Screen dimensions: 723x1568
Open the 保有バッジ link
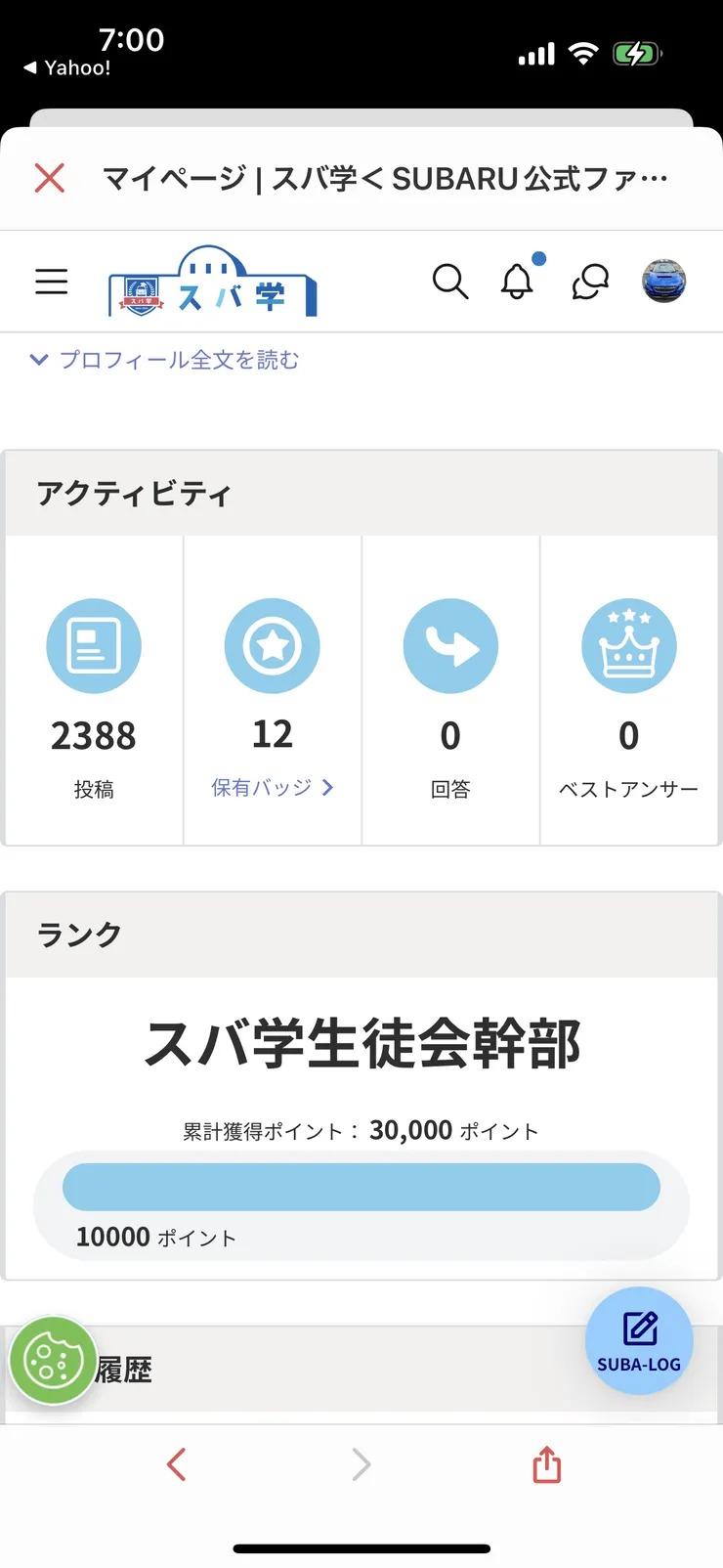click(x=262, y=787)
